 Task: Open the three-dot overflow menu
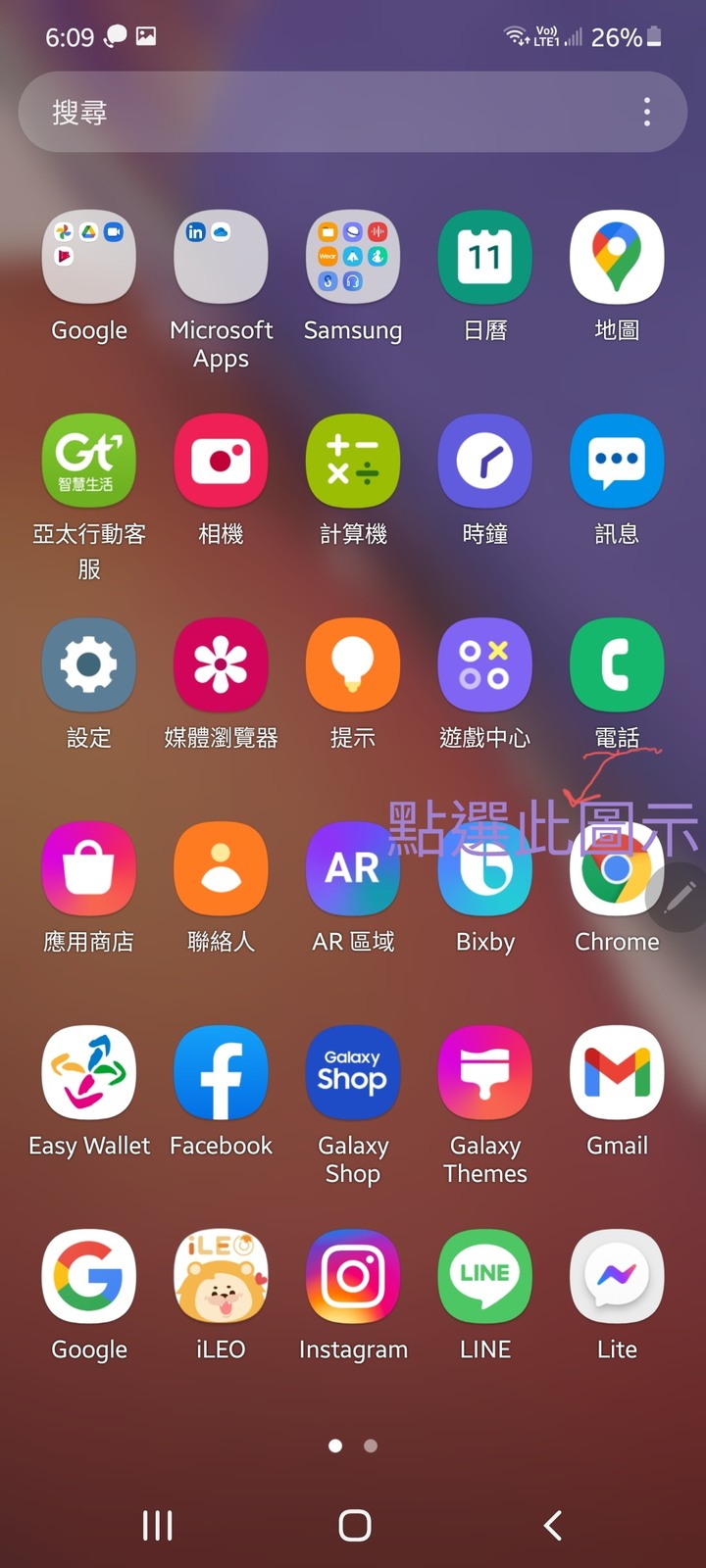(647, 112)
